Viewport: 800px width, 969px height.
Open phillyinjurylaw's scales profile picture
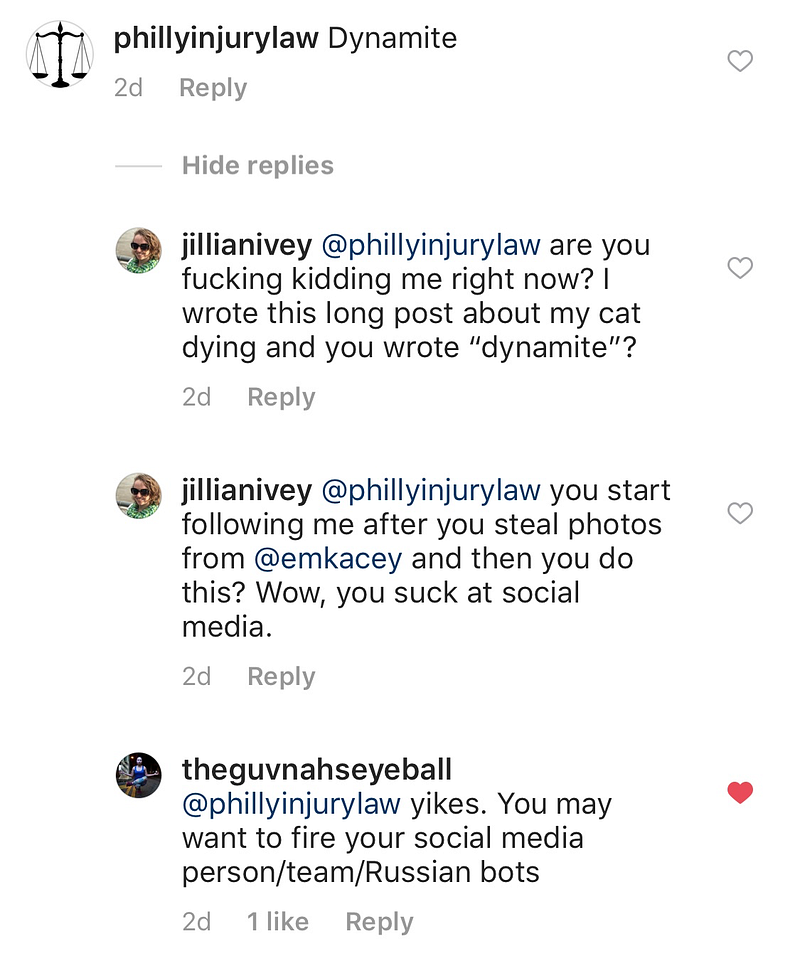[59, 54]
